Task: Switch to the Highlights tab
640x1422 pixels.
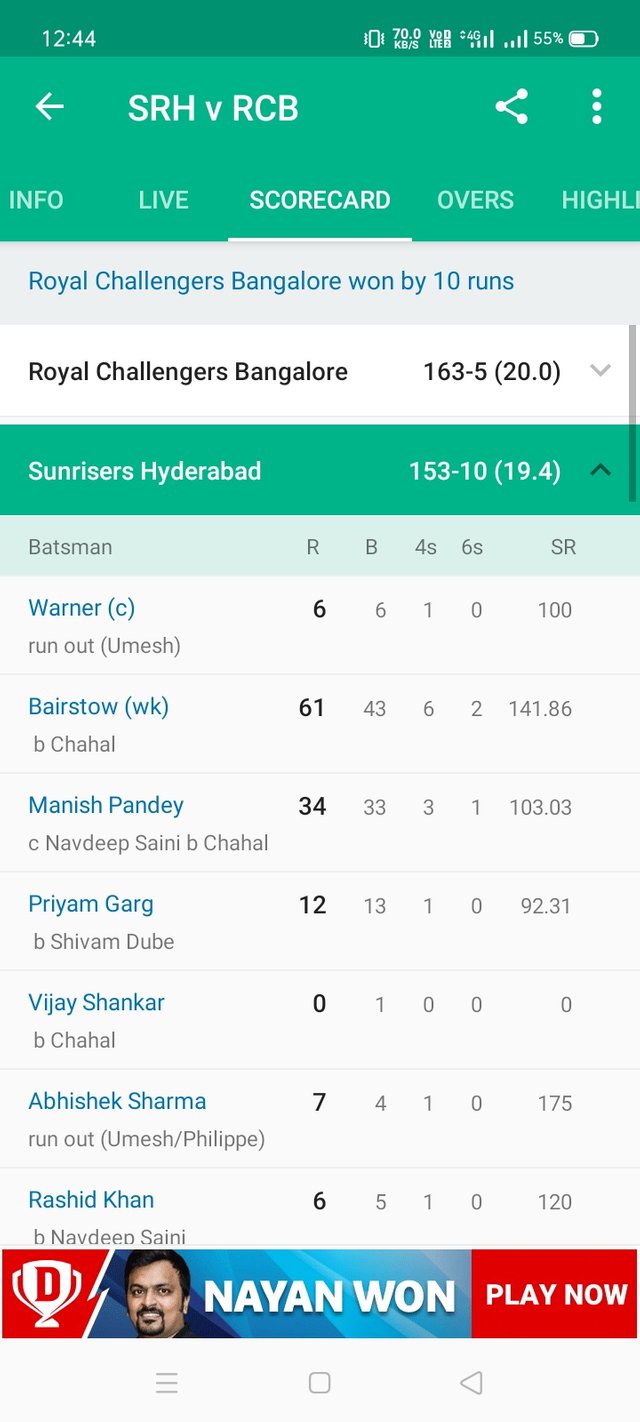Action: [x=600, y=200]
